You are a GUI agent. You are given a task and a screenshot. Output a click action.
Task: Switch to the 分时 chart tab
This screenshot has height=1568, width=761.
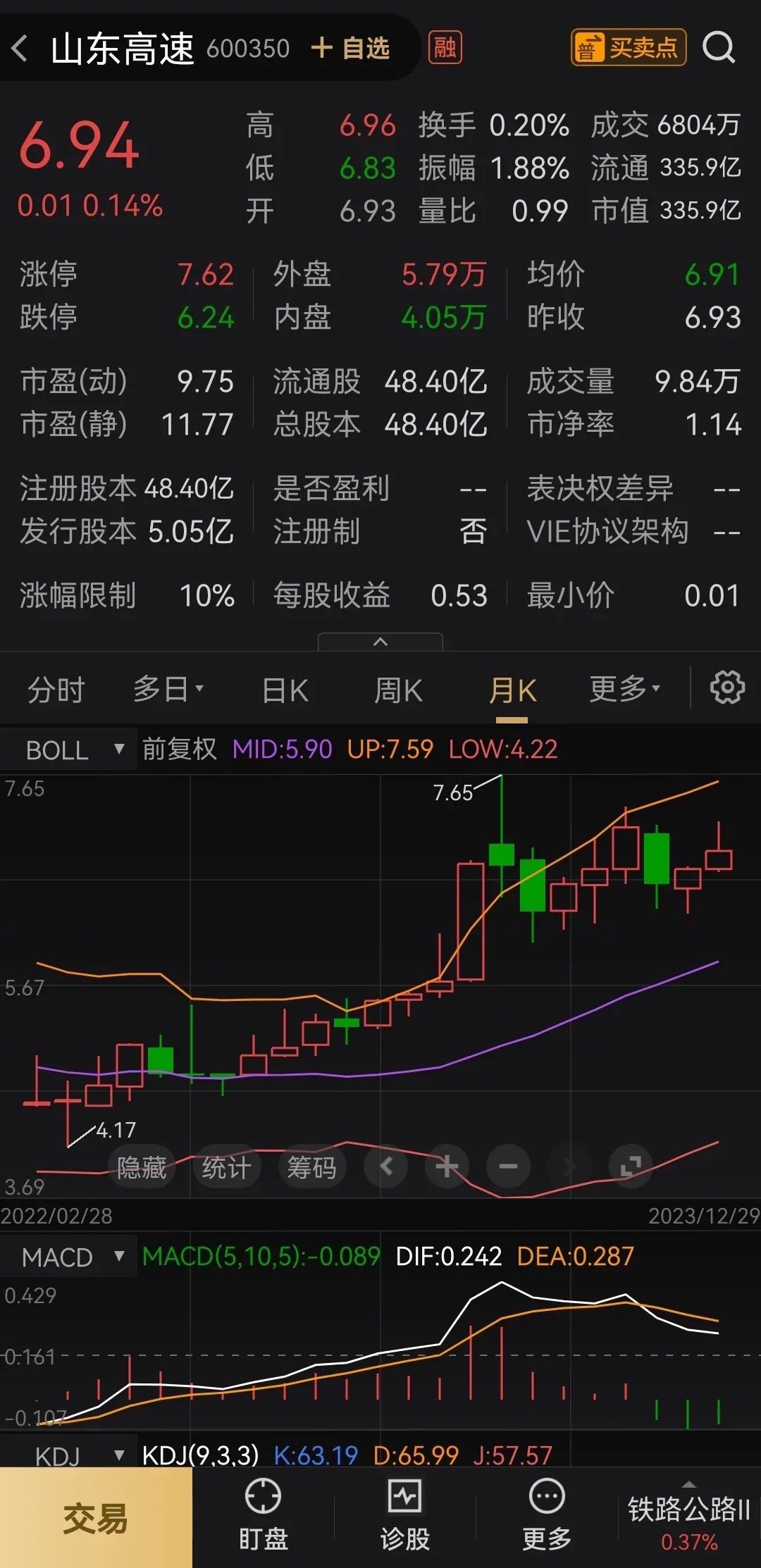point(56,689)
